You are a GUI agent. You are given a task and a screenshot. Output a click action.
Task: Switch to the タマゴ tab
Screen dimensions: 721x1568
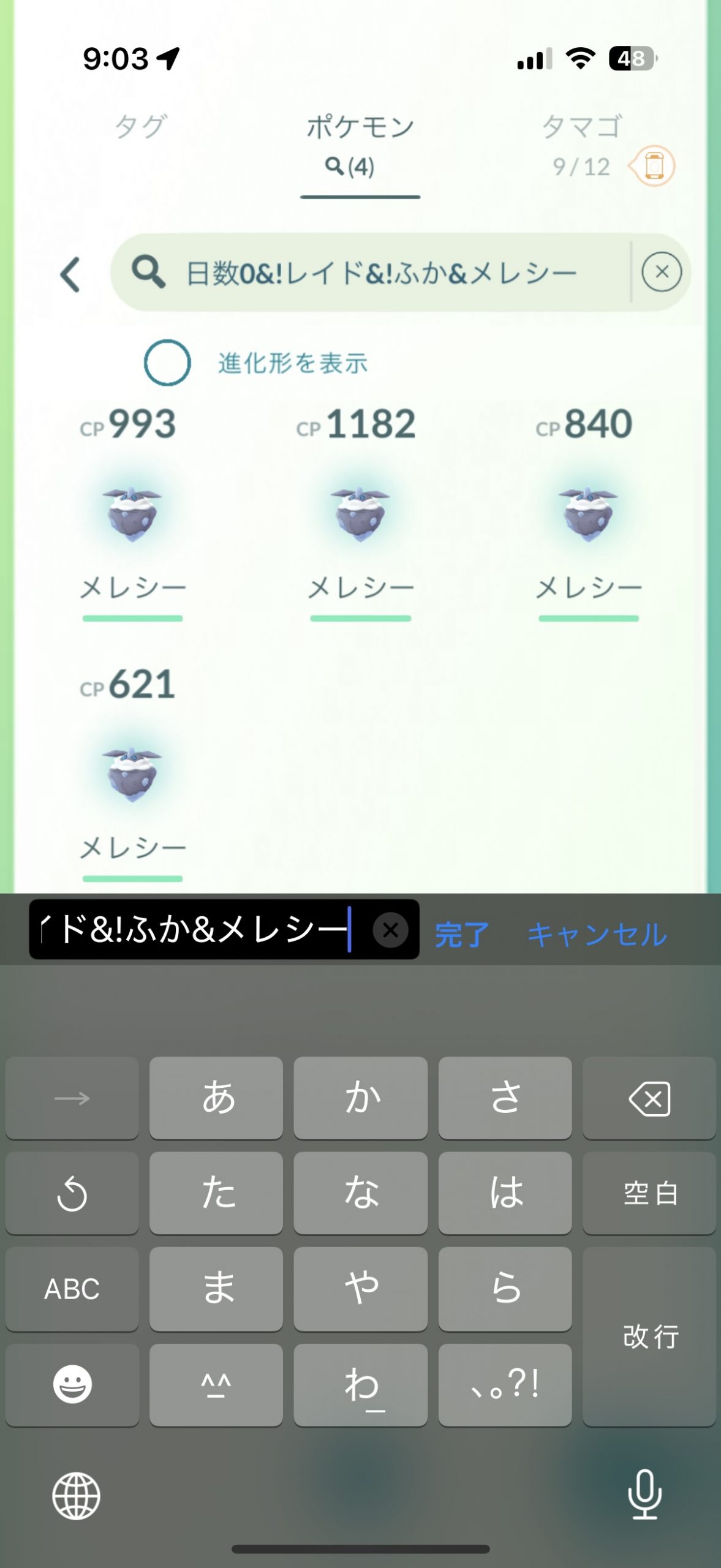pyautogui.click(x=581, y=127)
